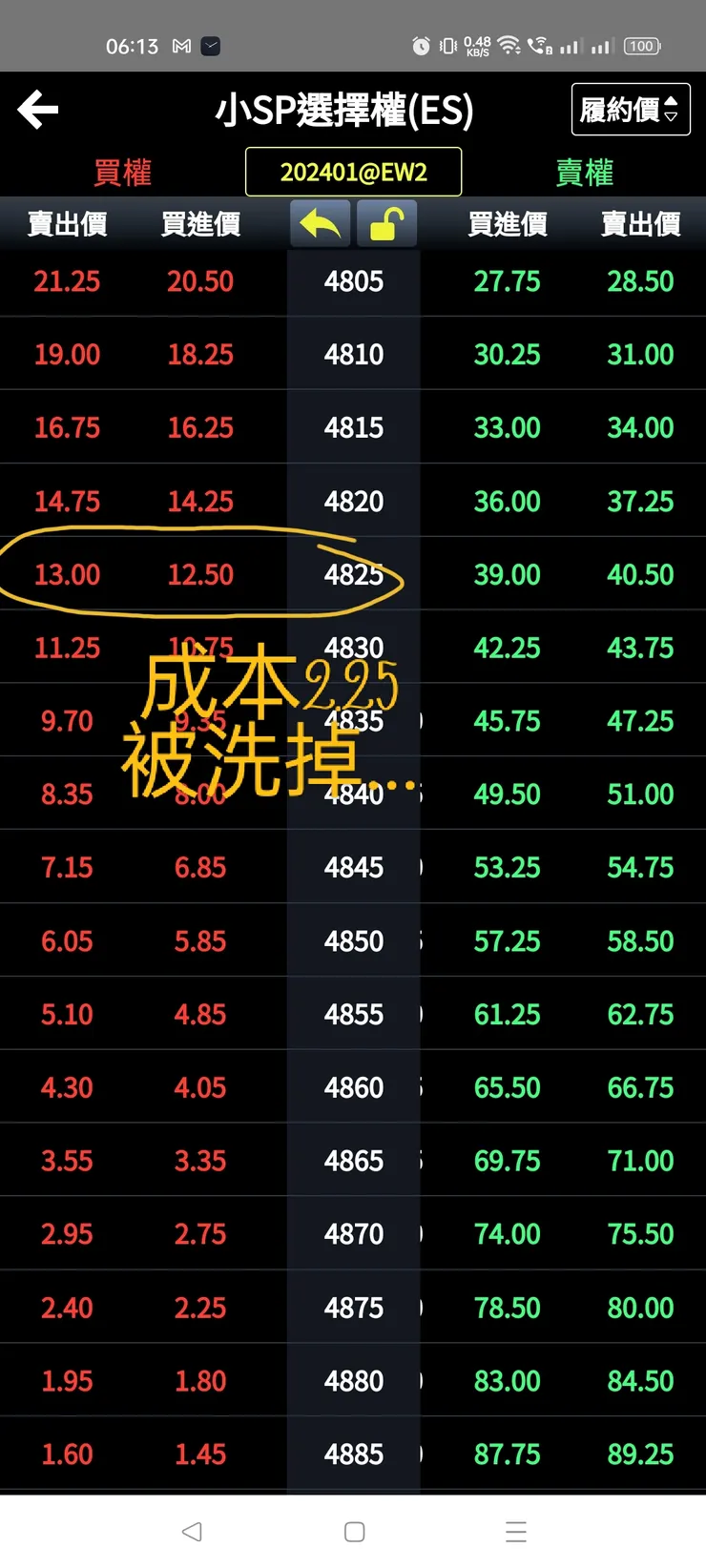
Task: Pick the 4860 strike row
Action: pos(353,1088)
